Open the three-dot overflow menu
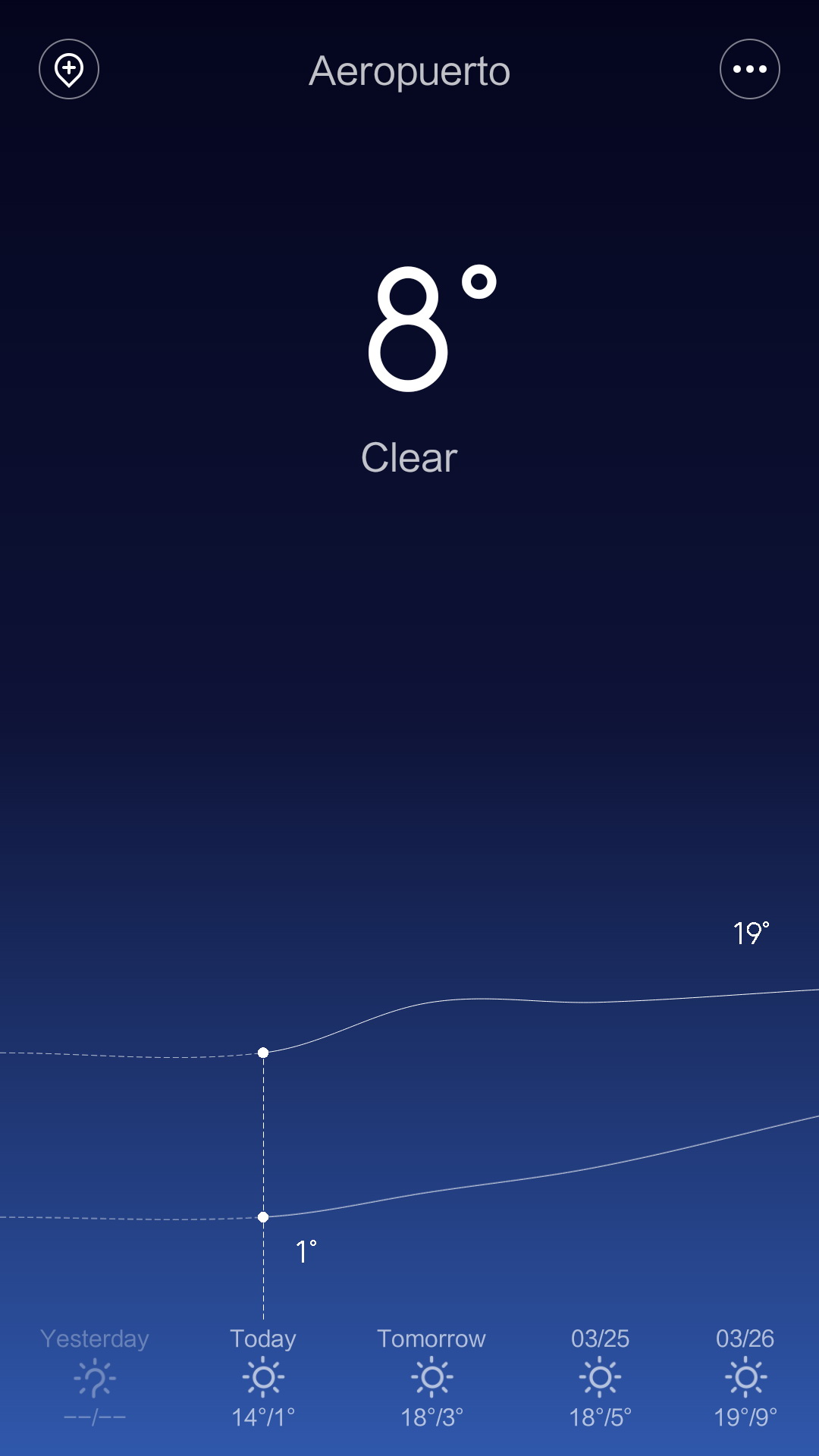The image size is (819, 1456). click(x=749, y=69)
